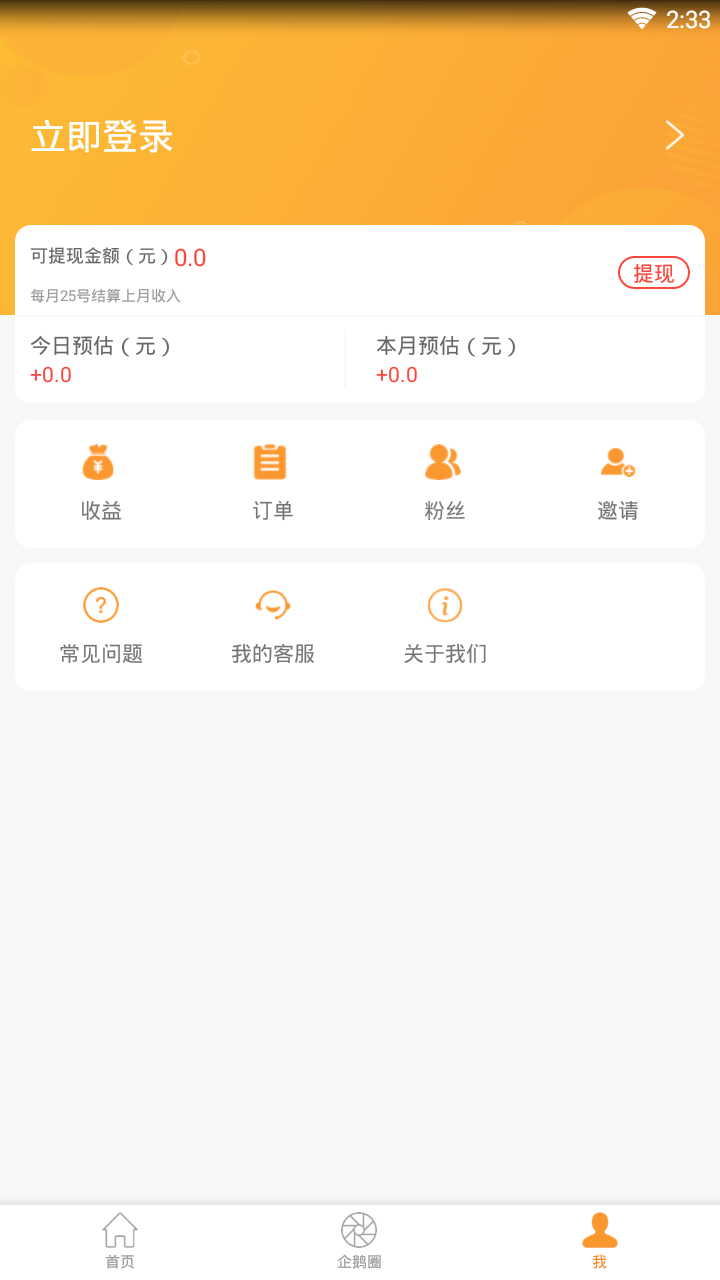Viewport: 720px width, 1280px height.
Task: Tap the 本月预估 monthly estimate value
Action: tap(396, 375)
